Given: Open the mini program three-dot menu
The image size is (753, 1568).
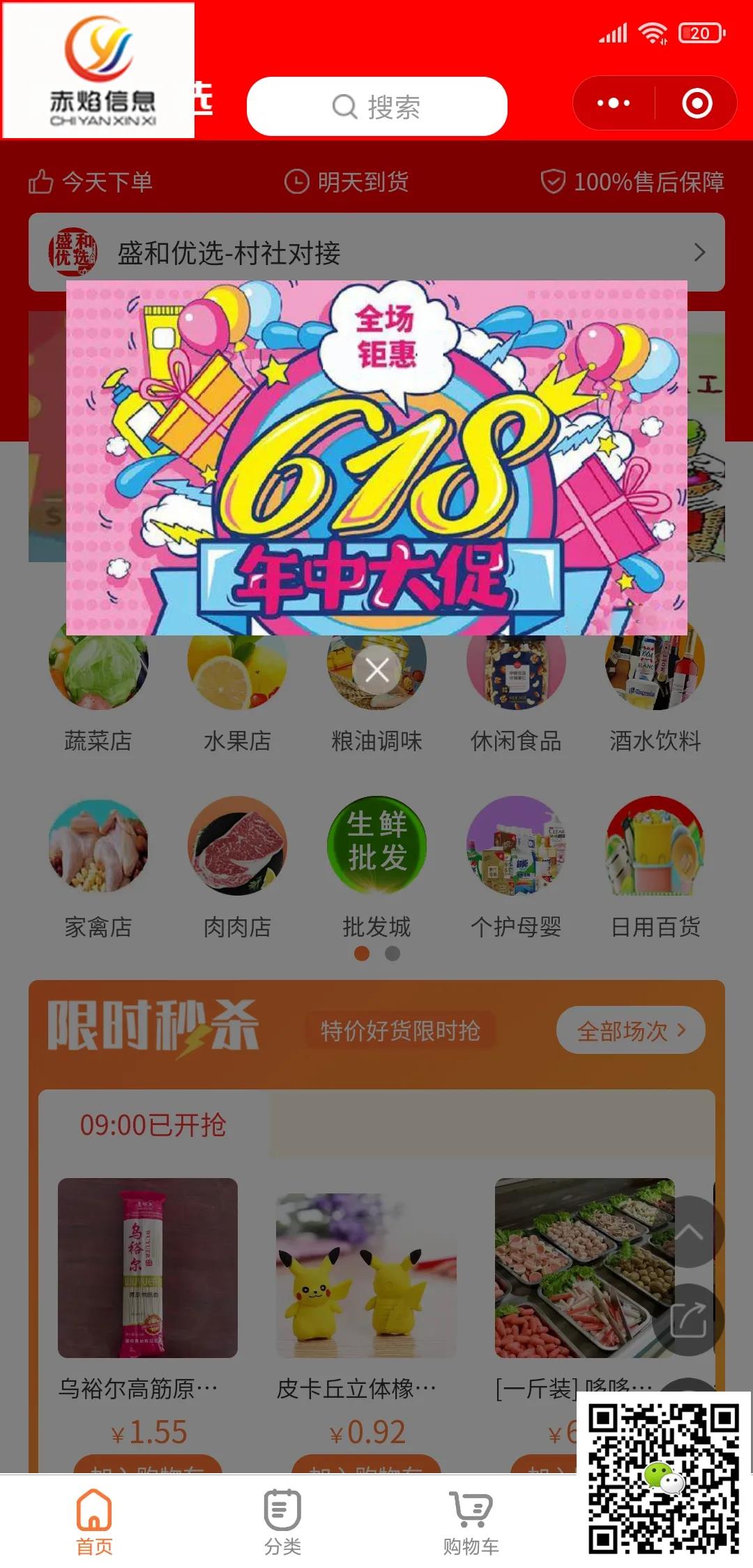Looking at the screenshot, I should point(614,103).
